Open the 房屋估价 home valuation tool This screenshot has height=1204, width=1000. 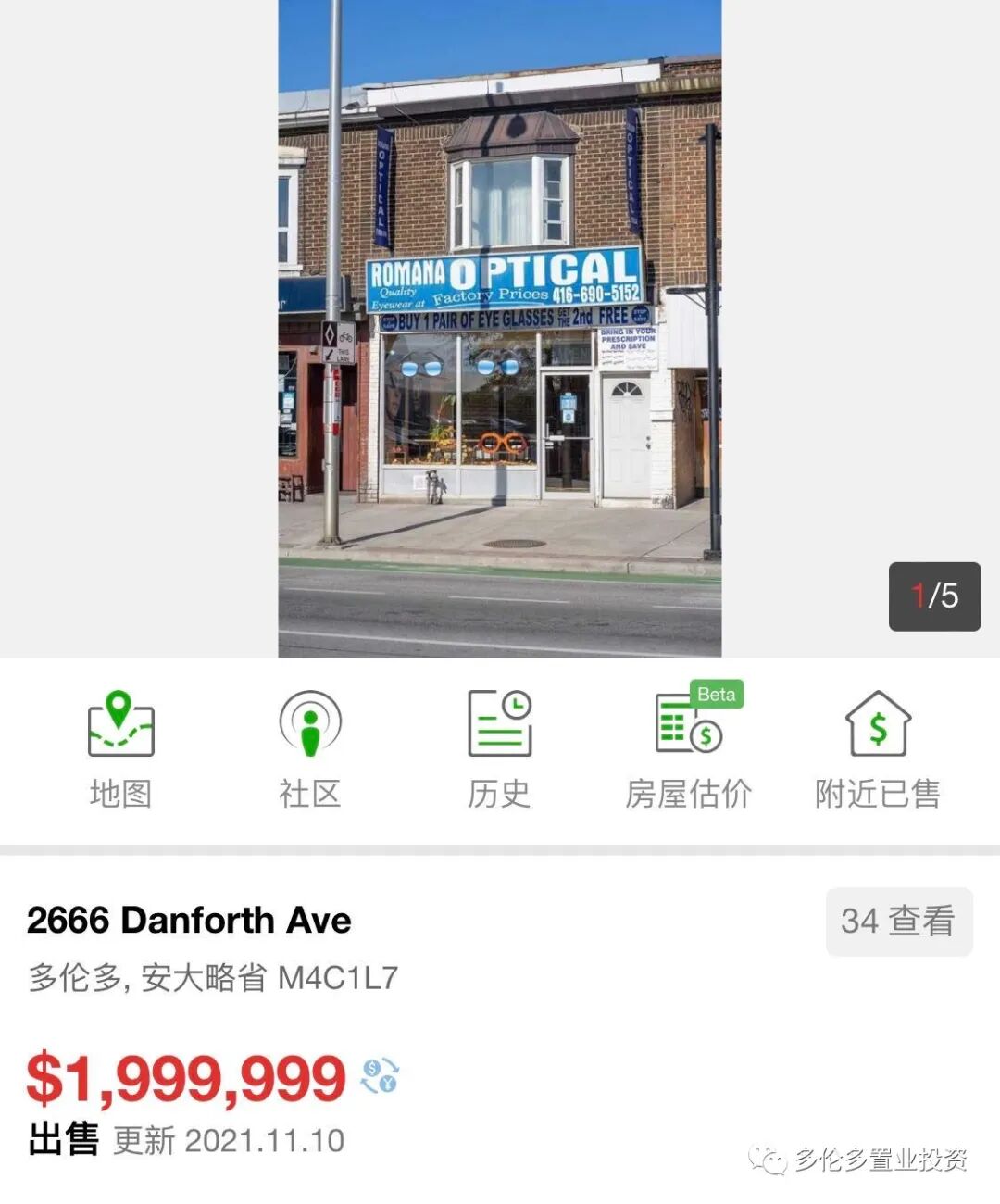pyautogui.click(x=688, y=749)
